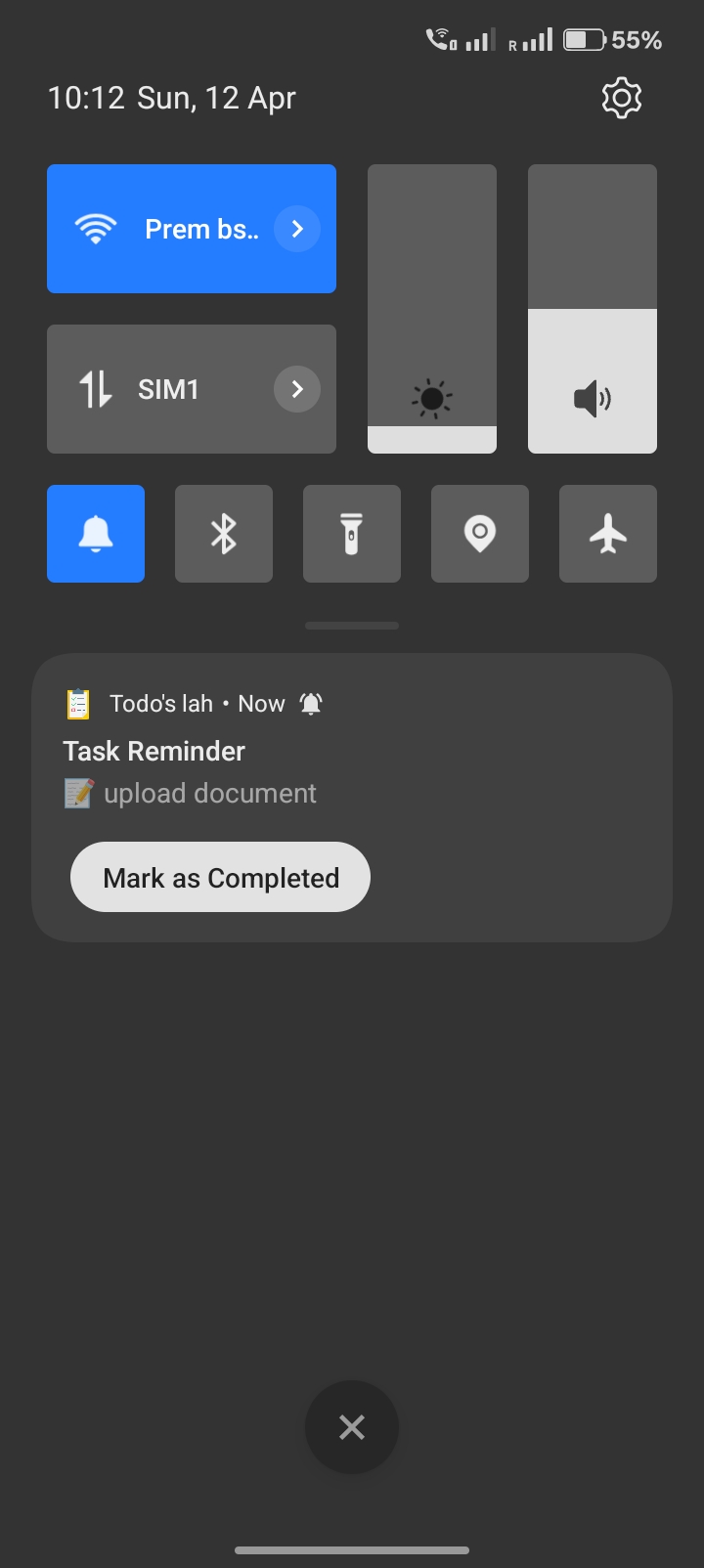Screen dimensions: 704x1568
Task: Enable the flashlight
Action: click(352, 534)
